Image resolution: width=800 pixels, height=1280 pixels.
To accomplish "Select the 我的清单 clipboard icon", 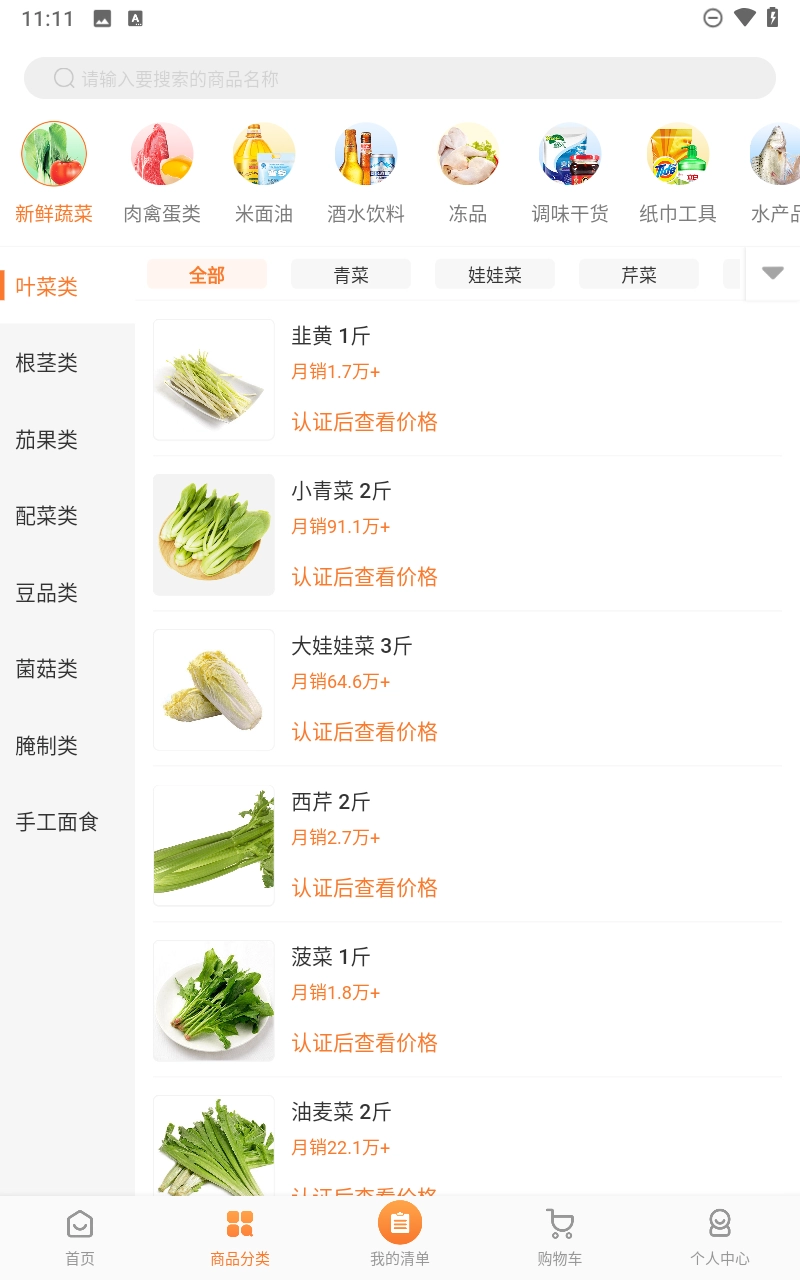I will (x=400, y=1222).
